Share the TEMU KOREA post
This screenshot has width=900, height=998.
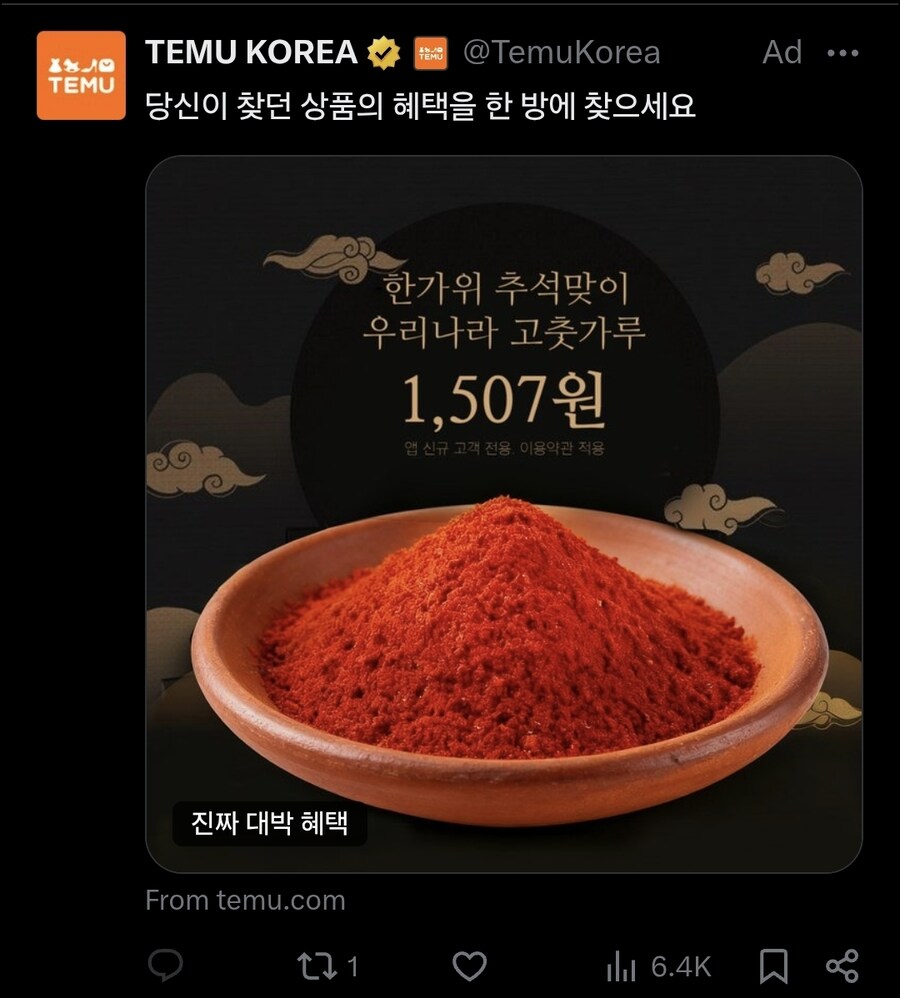(842, 966)
